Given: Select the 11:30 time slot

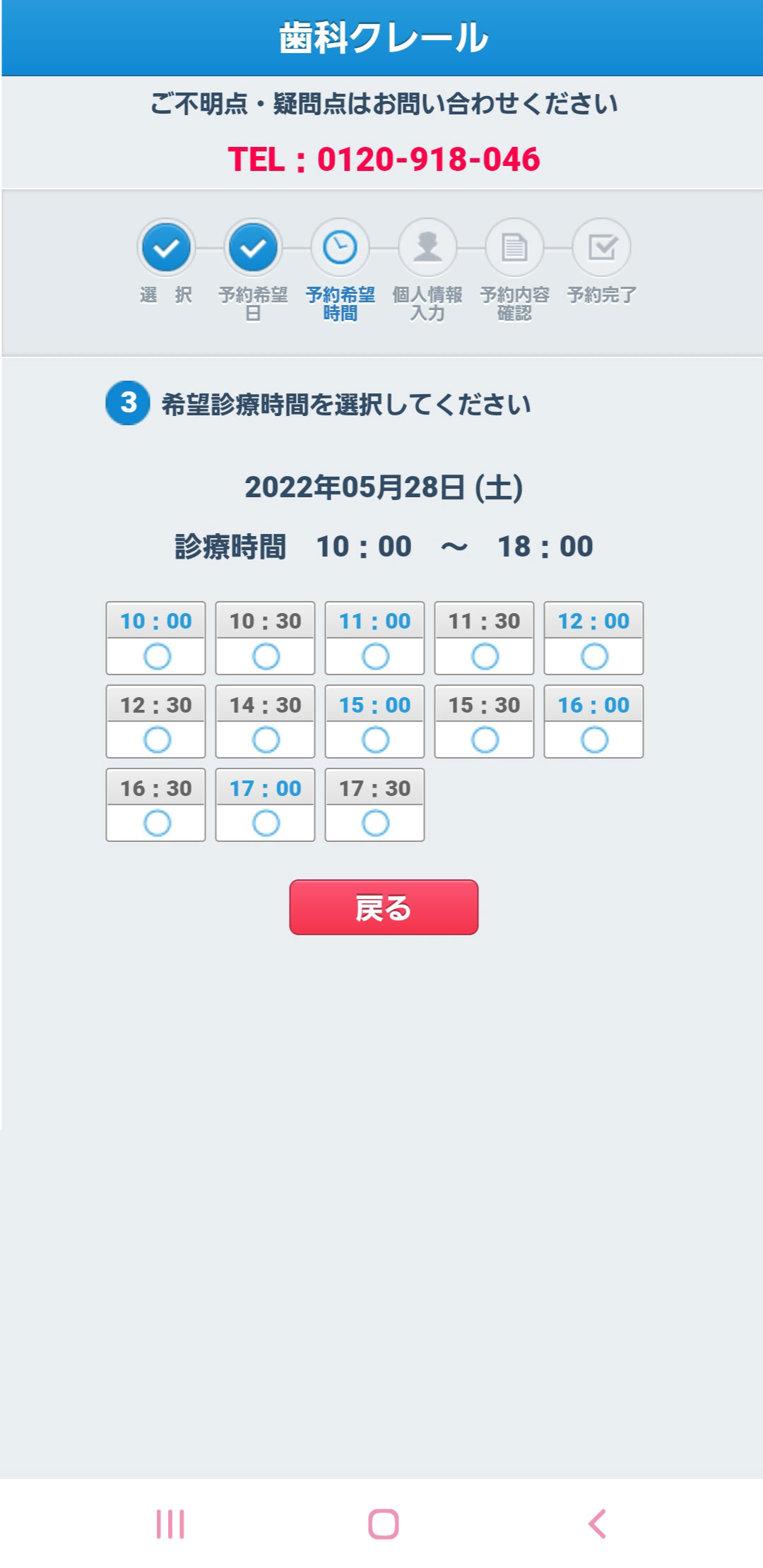Looking at the screenshot, I should click(484, 639).
